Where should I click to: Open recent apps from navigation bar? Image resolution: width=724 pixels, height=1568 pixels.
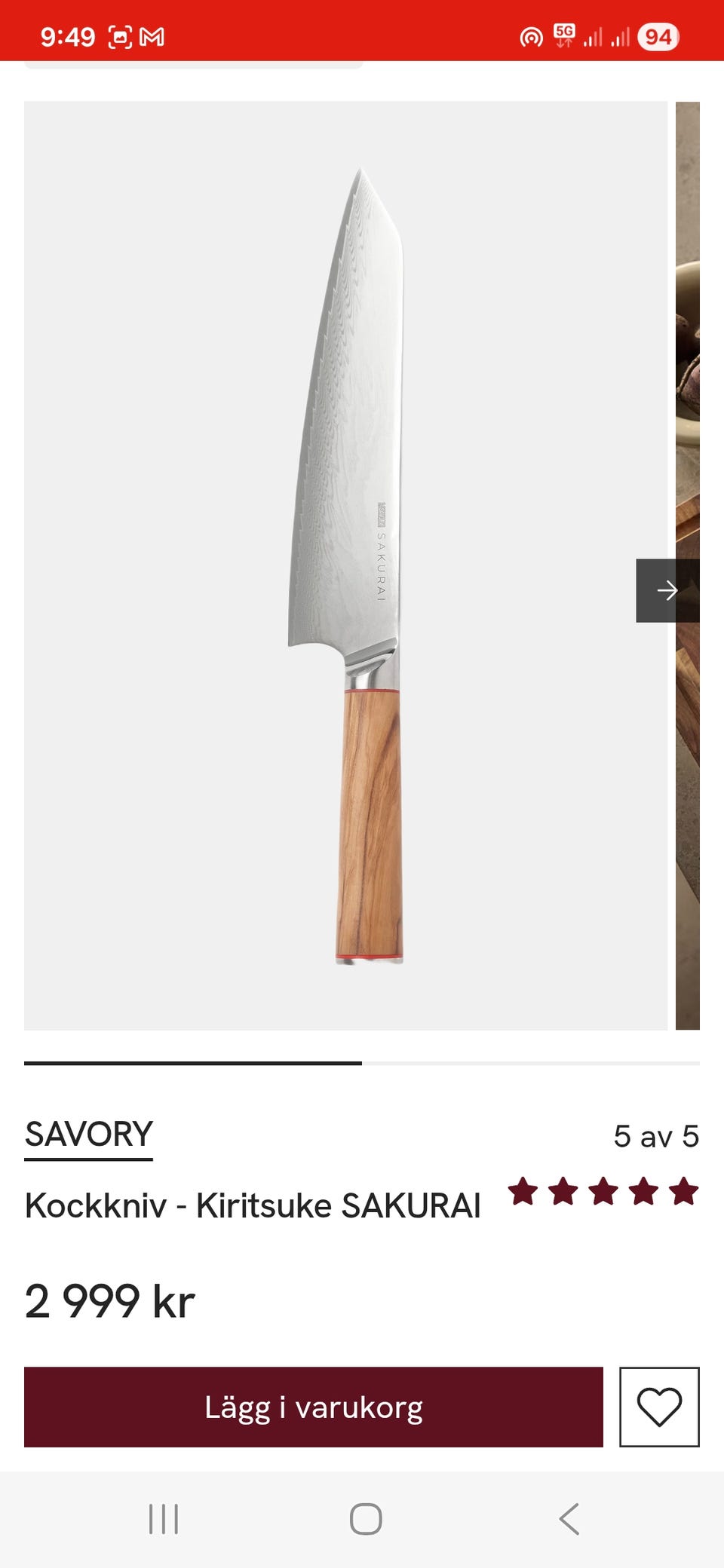(x=164, y=1519)
